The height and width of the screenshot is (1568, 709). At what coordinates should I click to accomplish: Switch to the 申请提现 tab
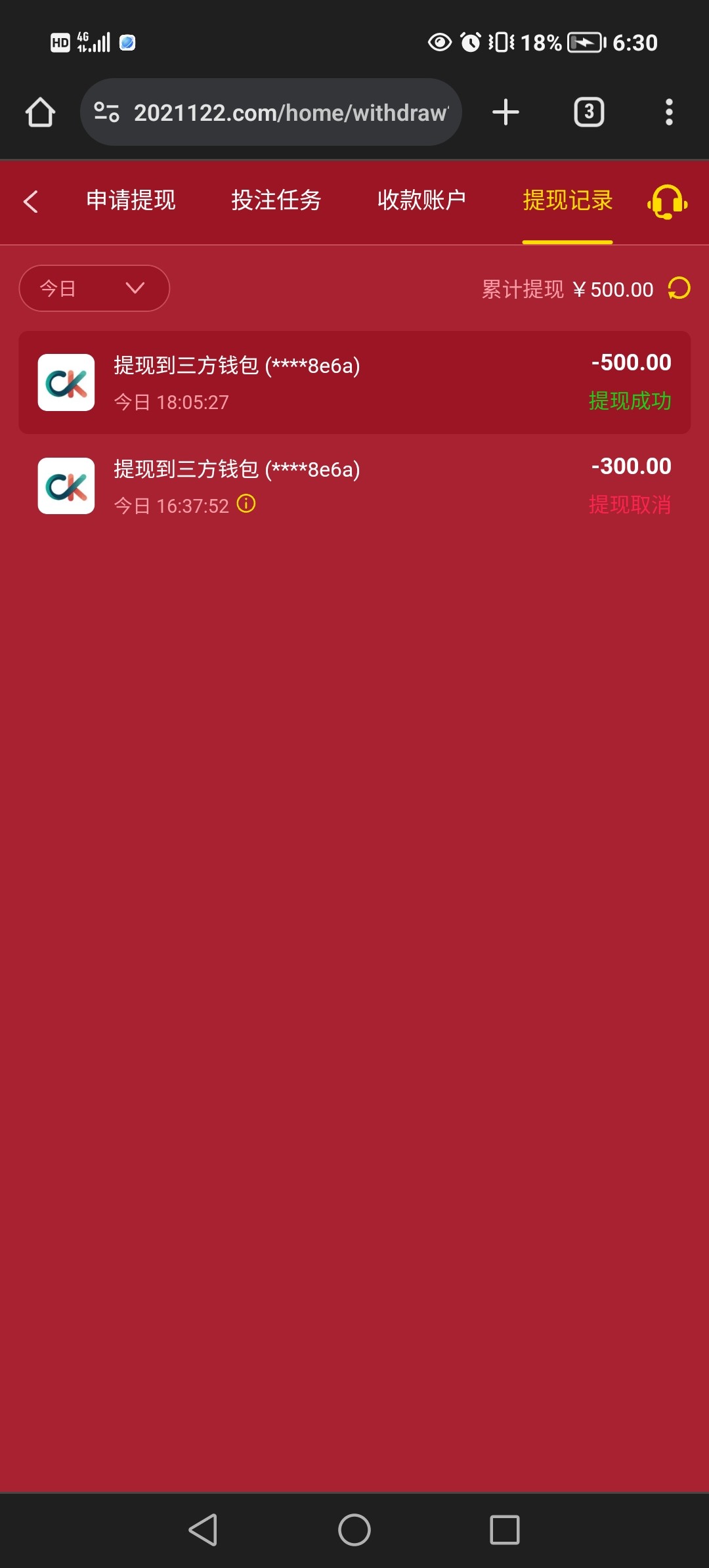pos(131,200)
